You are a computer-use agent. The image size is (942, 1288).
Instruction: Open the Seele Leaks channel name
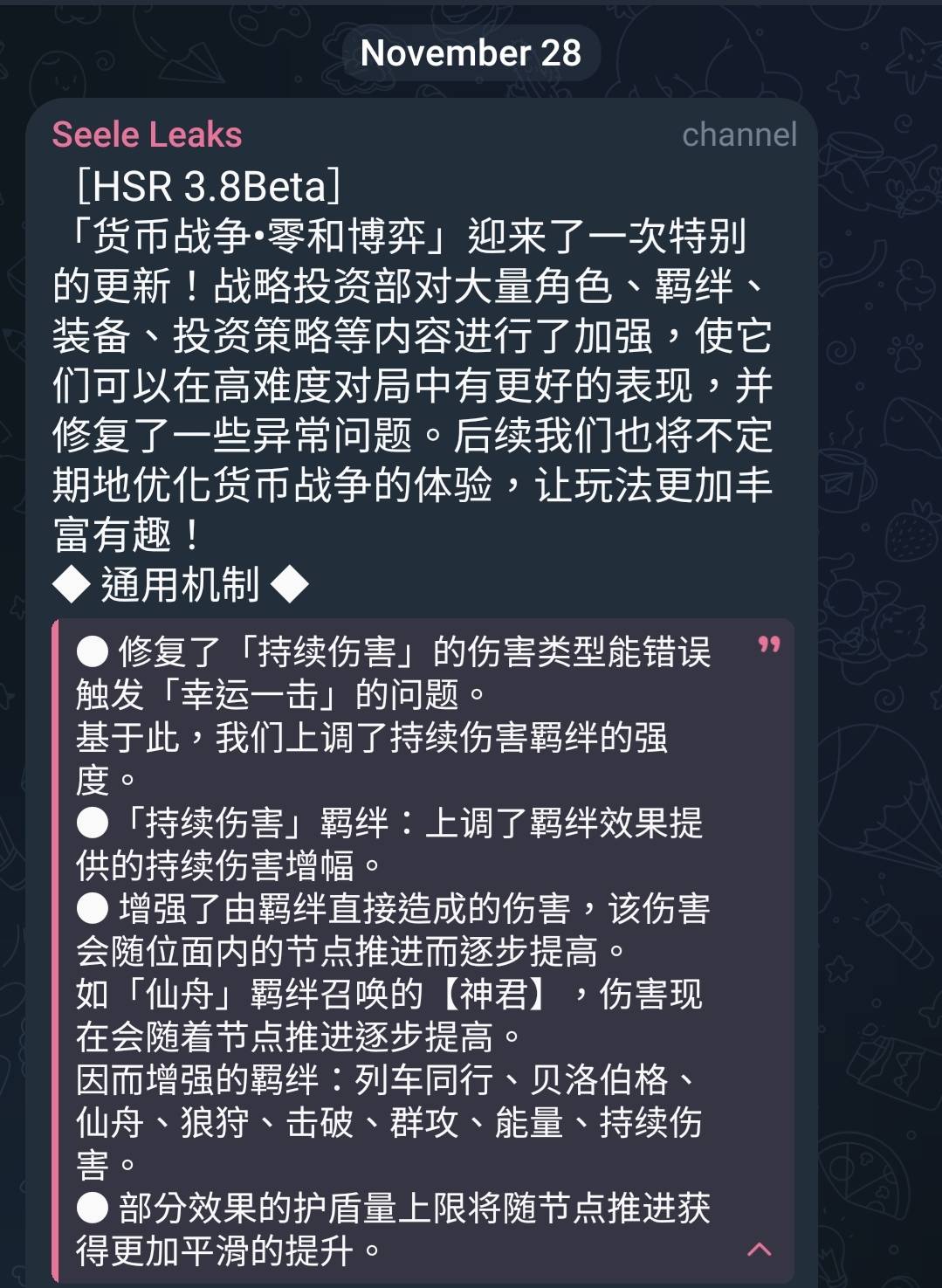coord(147,134)
